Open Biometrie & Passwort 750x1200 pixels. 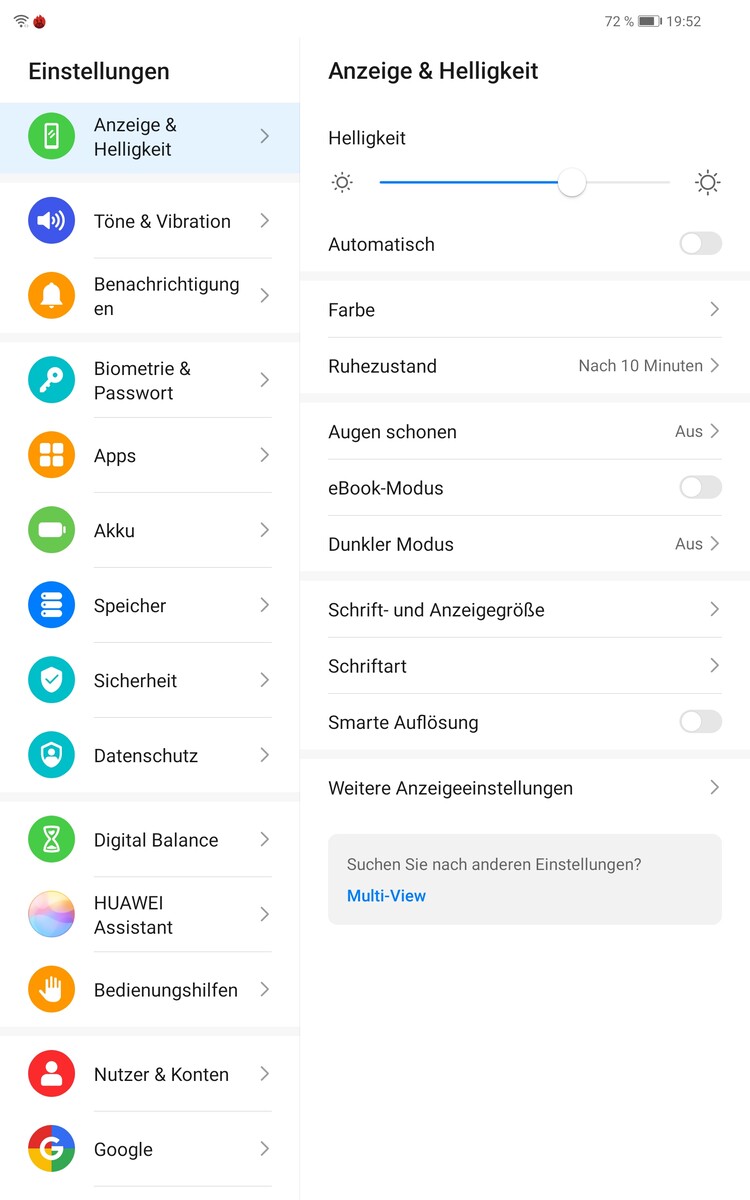point(150,380)
